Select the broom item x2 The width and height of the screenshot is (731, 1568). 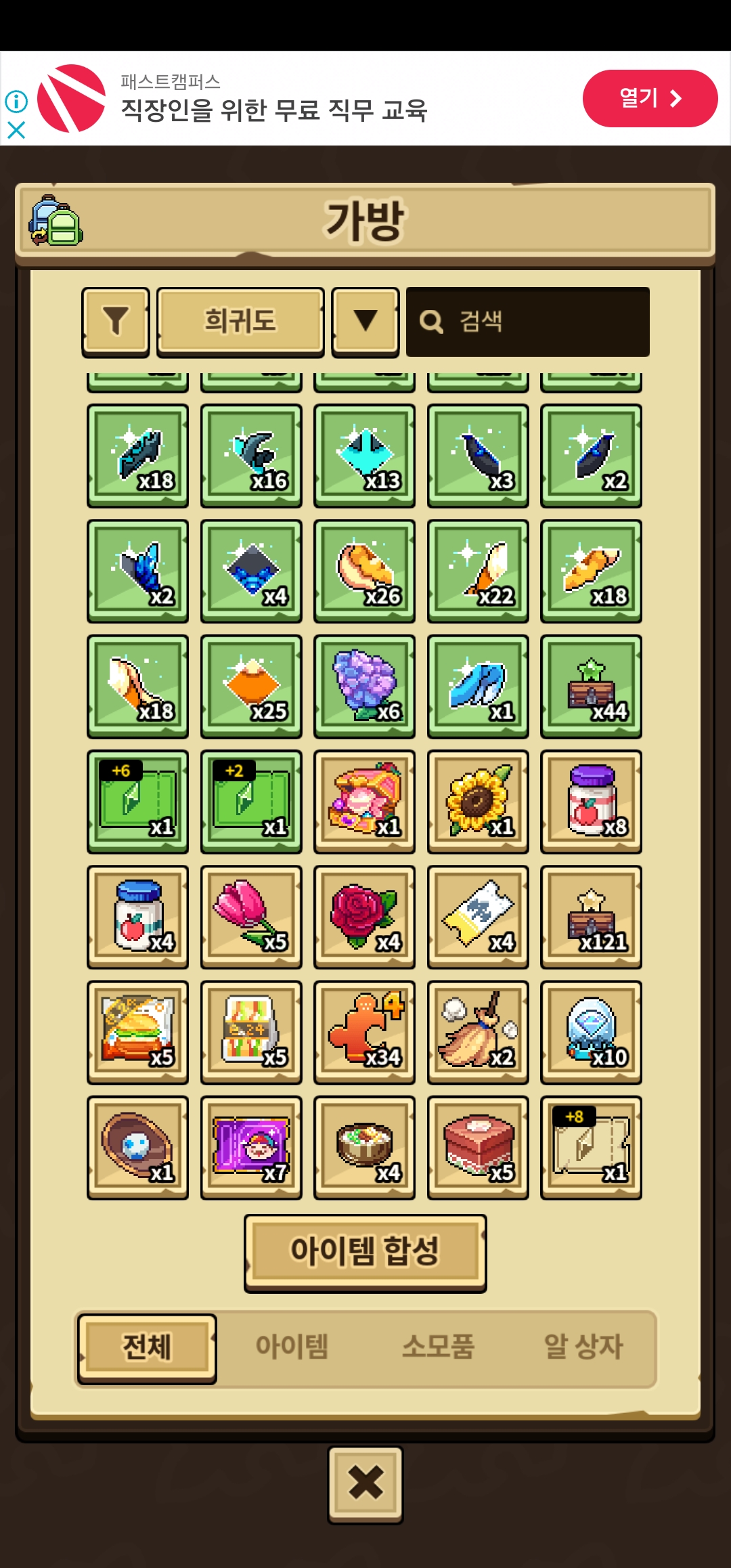[478, 1032]
